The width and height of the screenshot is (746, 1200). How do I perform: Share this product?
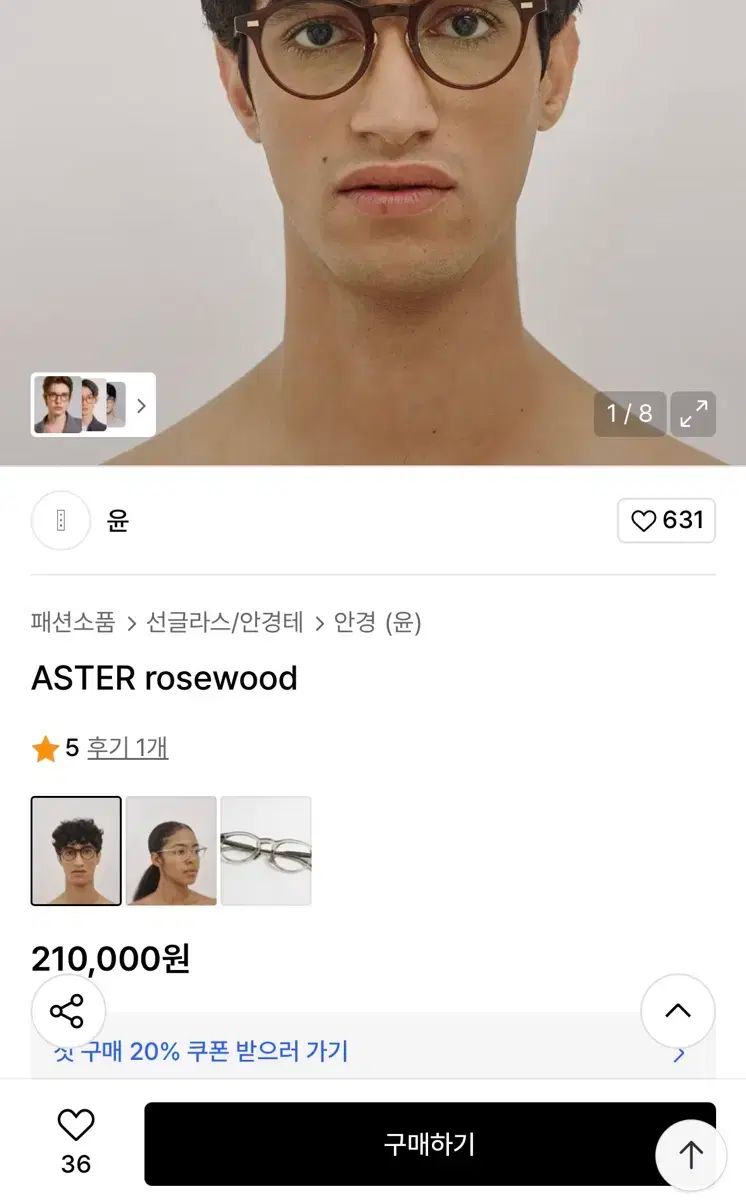pos(68,1011)
